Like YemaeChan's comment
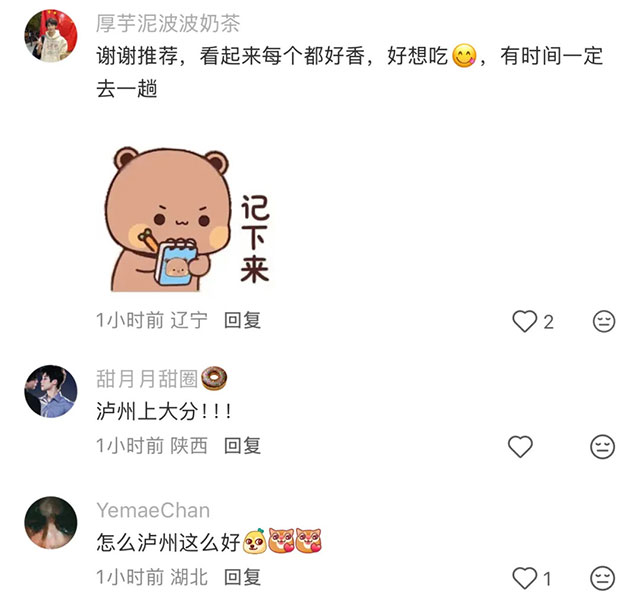 point(525,578)
